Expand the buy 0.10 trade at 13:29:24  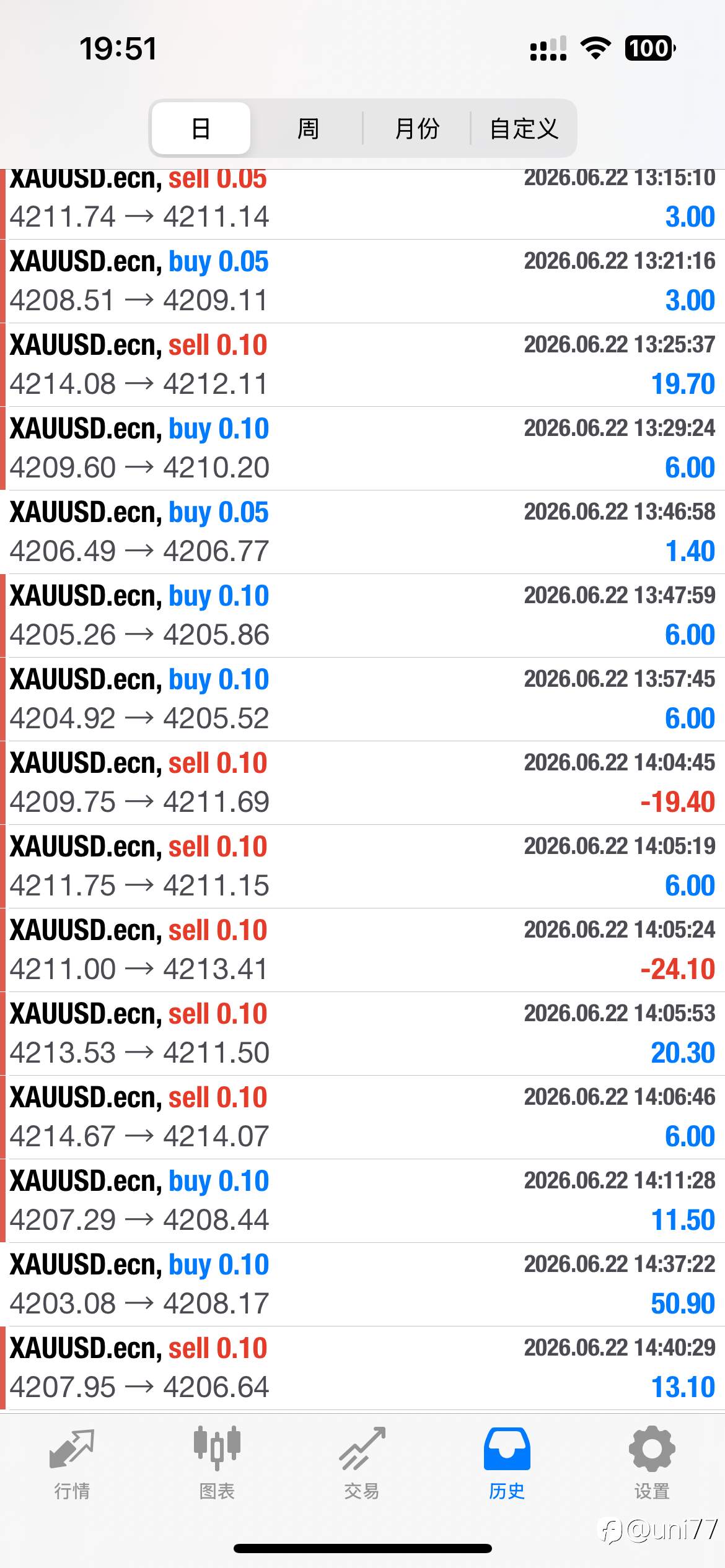pyautogui.click(x=362, y=448)
